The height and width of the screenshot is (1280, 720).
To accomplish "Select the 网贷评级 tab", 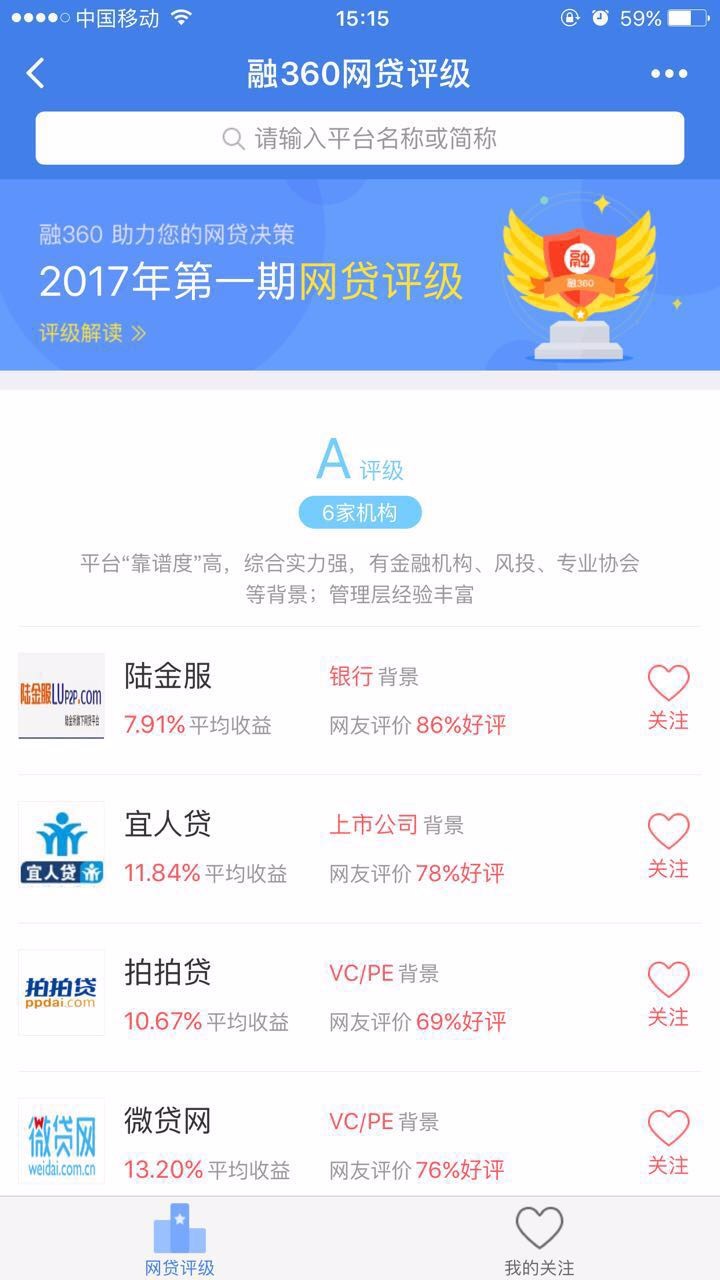I will (x=180, y=1240).
